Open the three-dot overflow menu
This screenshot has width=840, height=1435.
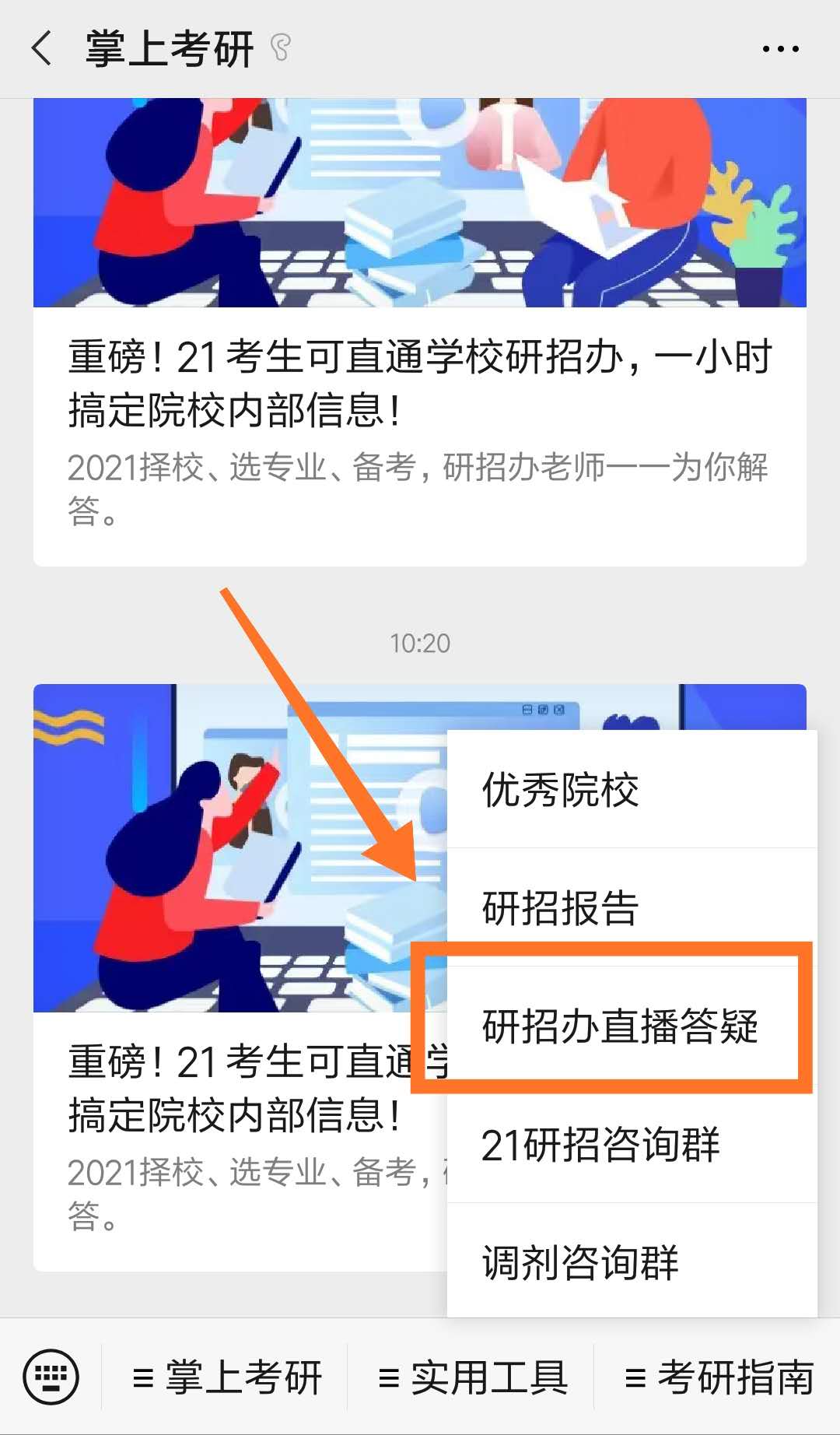[x=780, y=49]
